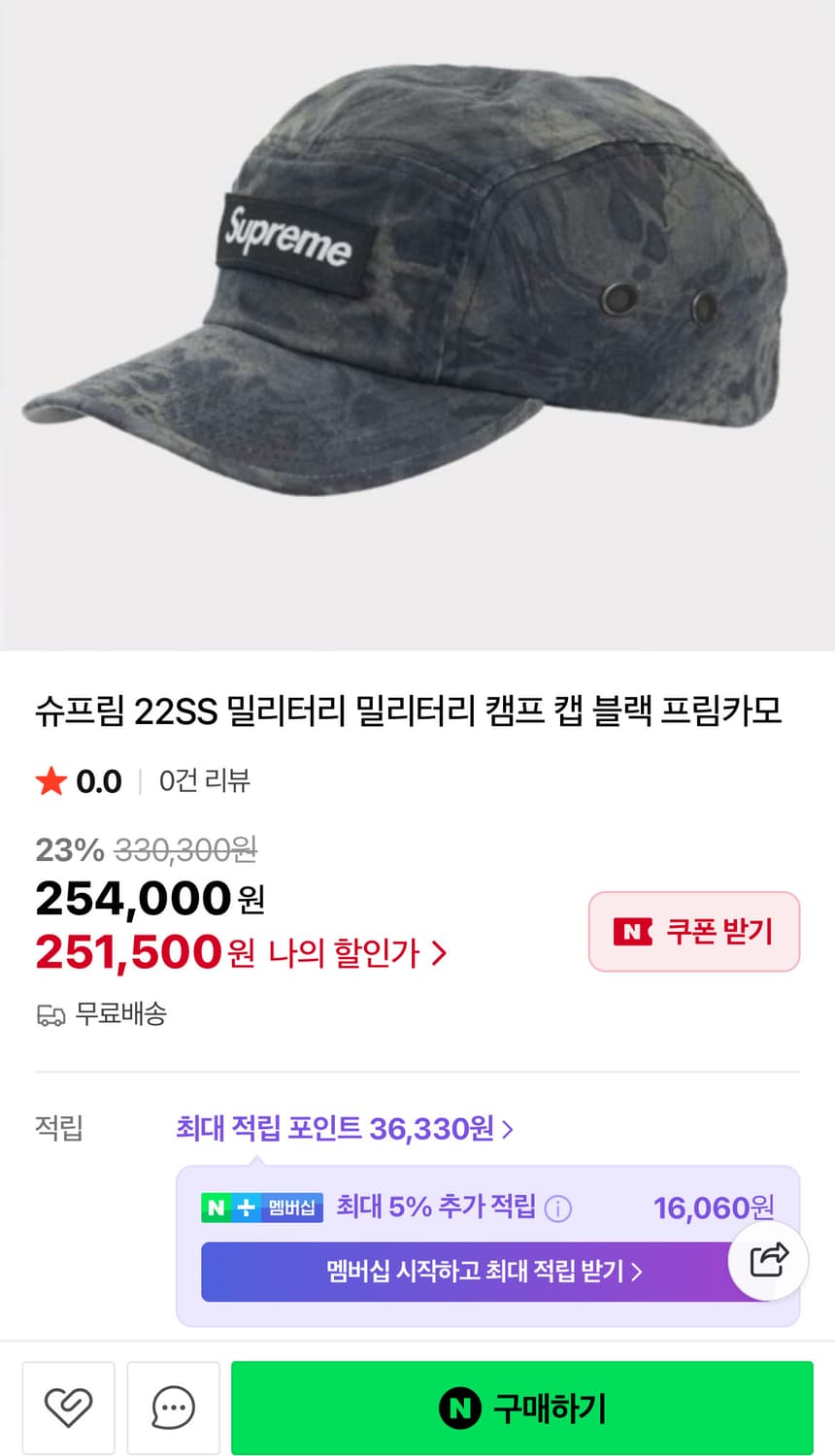Click the N+ 멤버십 badge icon
835x1456 pixels.
pos(260,1208)
